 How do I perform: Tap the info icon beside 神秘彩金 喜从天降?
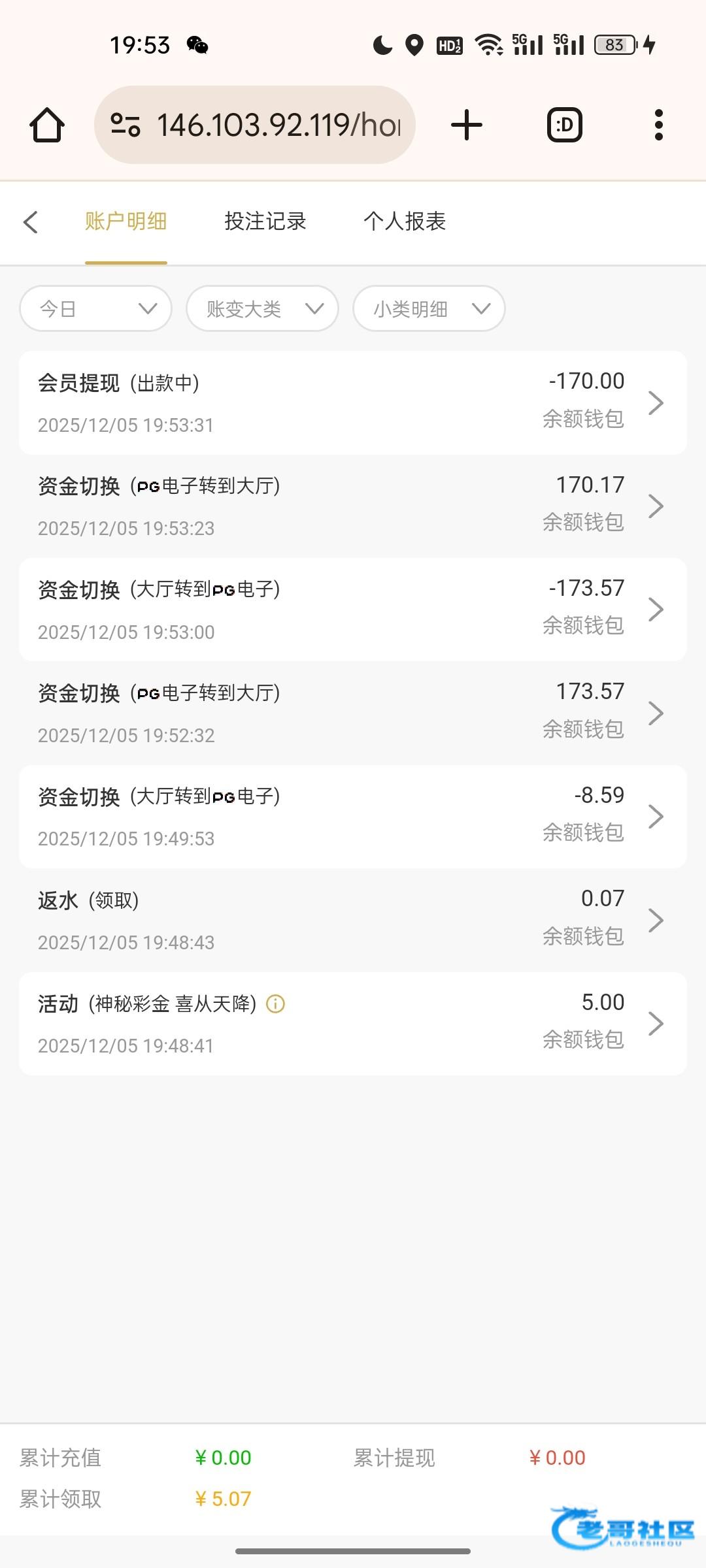click(276, 1004)
